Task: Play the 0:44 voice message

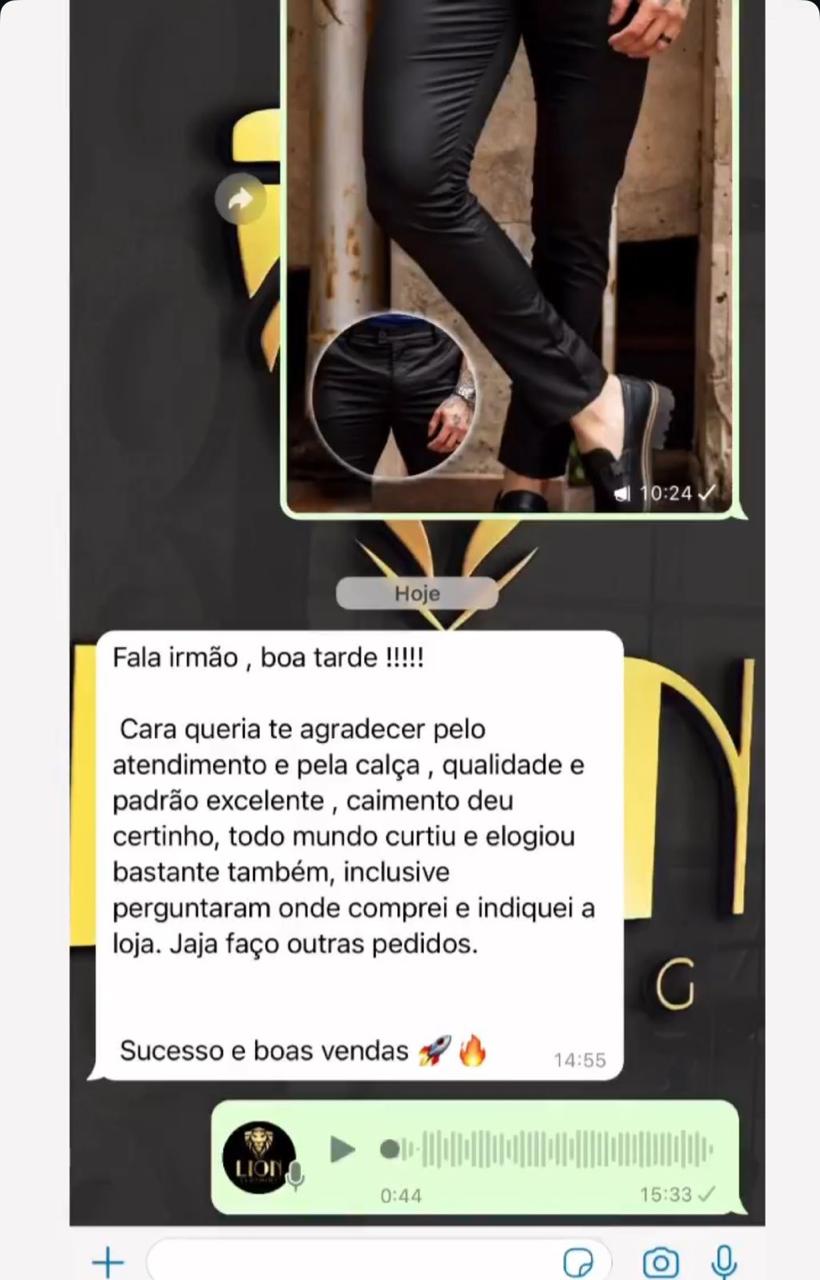Action: (x=343, y=1149)
